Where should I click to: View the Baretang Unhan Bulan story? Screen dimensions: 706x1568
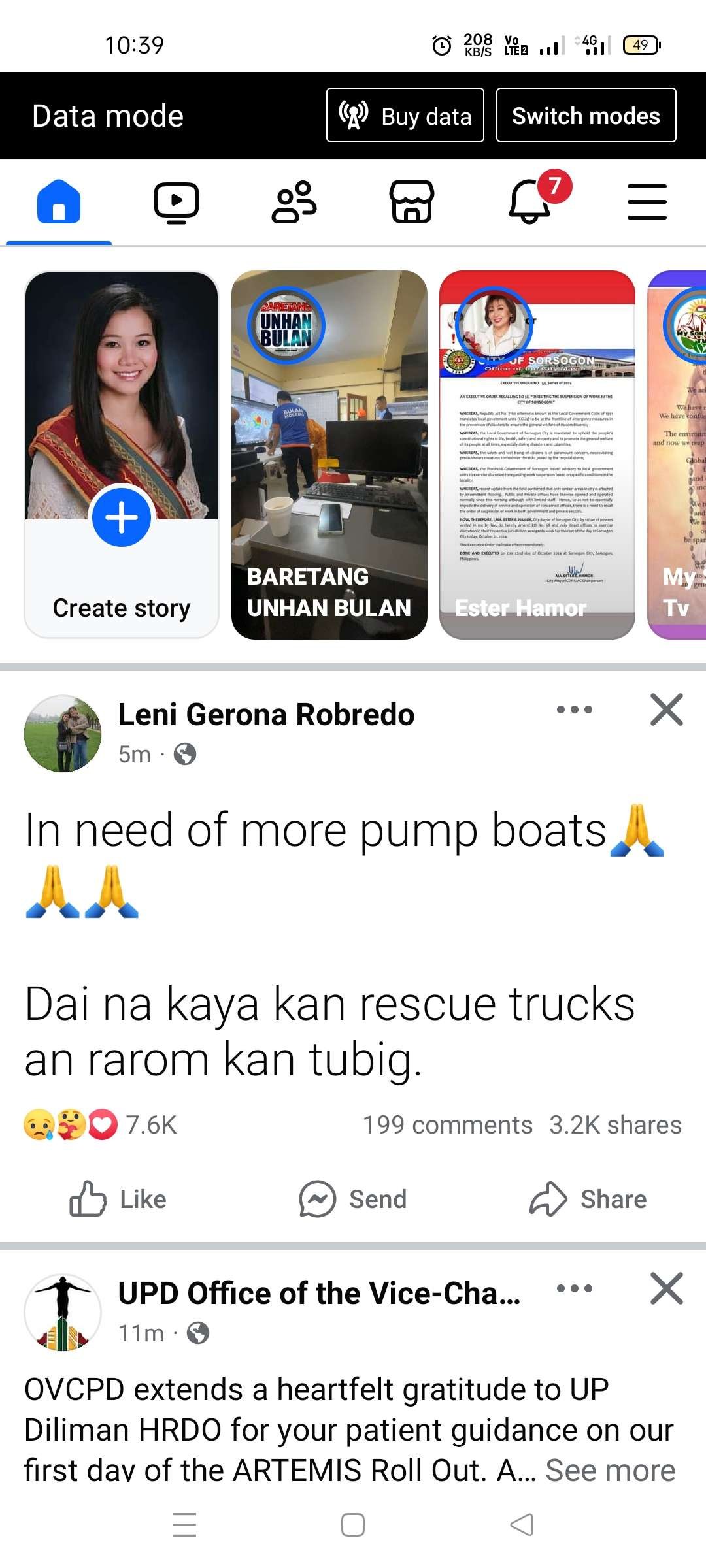pos(329,455)
